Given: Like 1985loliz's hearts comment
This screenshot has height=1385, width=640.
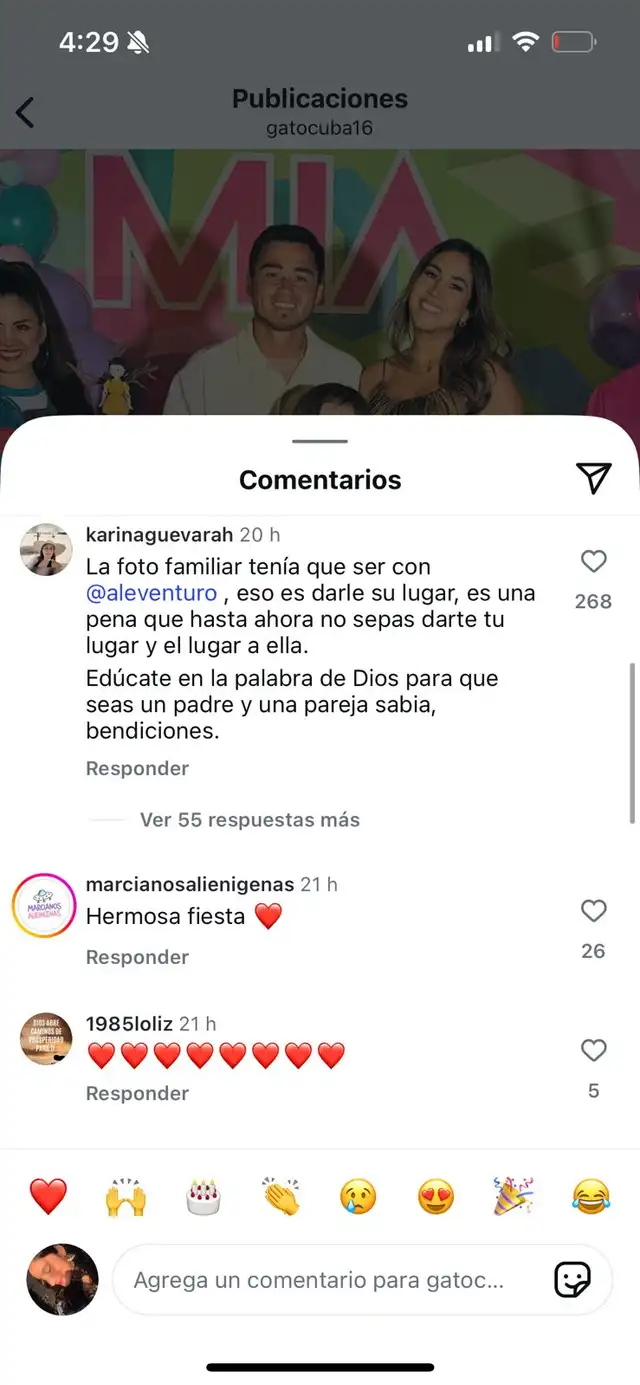Looking at the screenshot, I should coord(594,1050).
